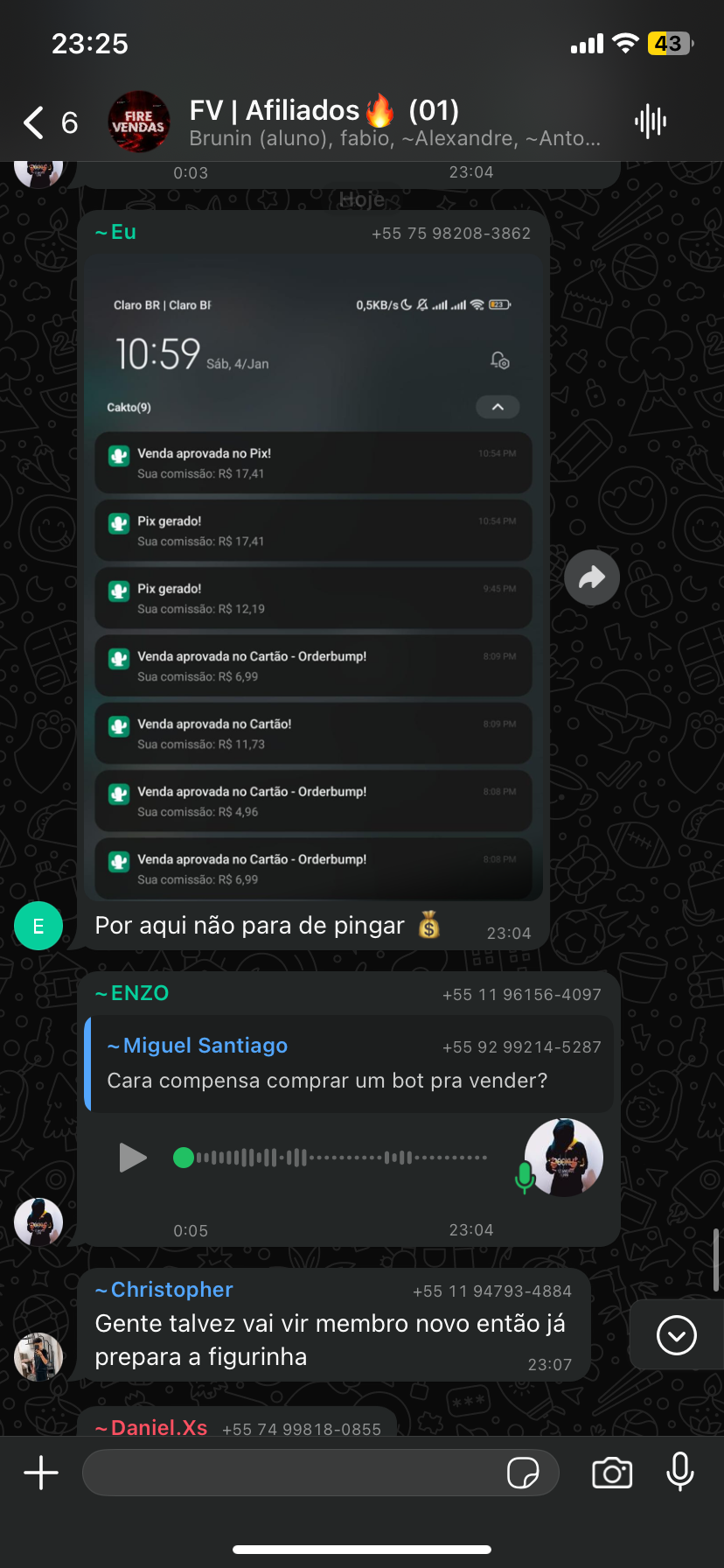Play ENZO's voice message

click(x=133, y=1157)
